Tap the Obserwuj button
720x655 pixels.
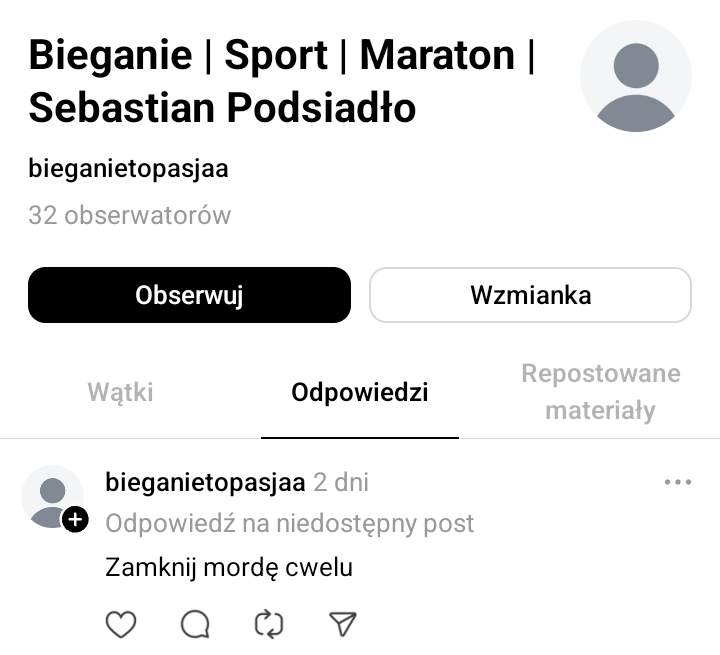[x=189, y=295]
